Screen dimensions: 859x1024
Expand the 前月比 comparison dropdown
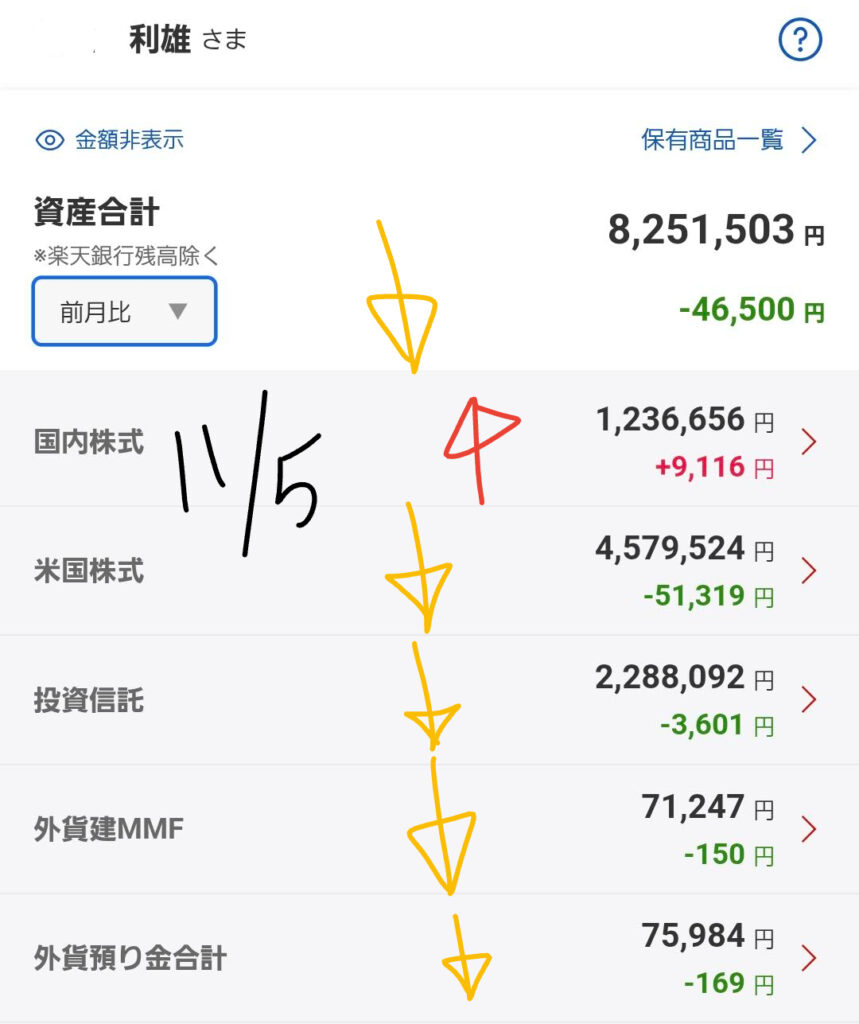point(124,312)
